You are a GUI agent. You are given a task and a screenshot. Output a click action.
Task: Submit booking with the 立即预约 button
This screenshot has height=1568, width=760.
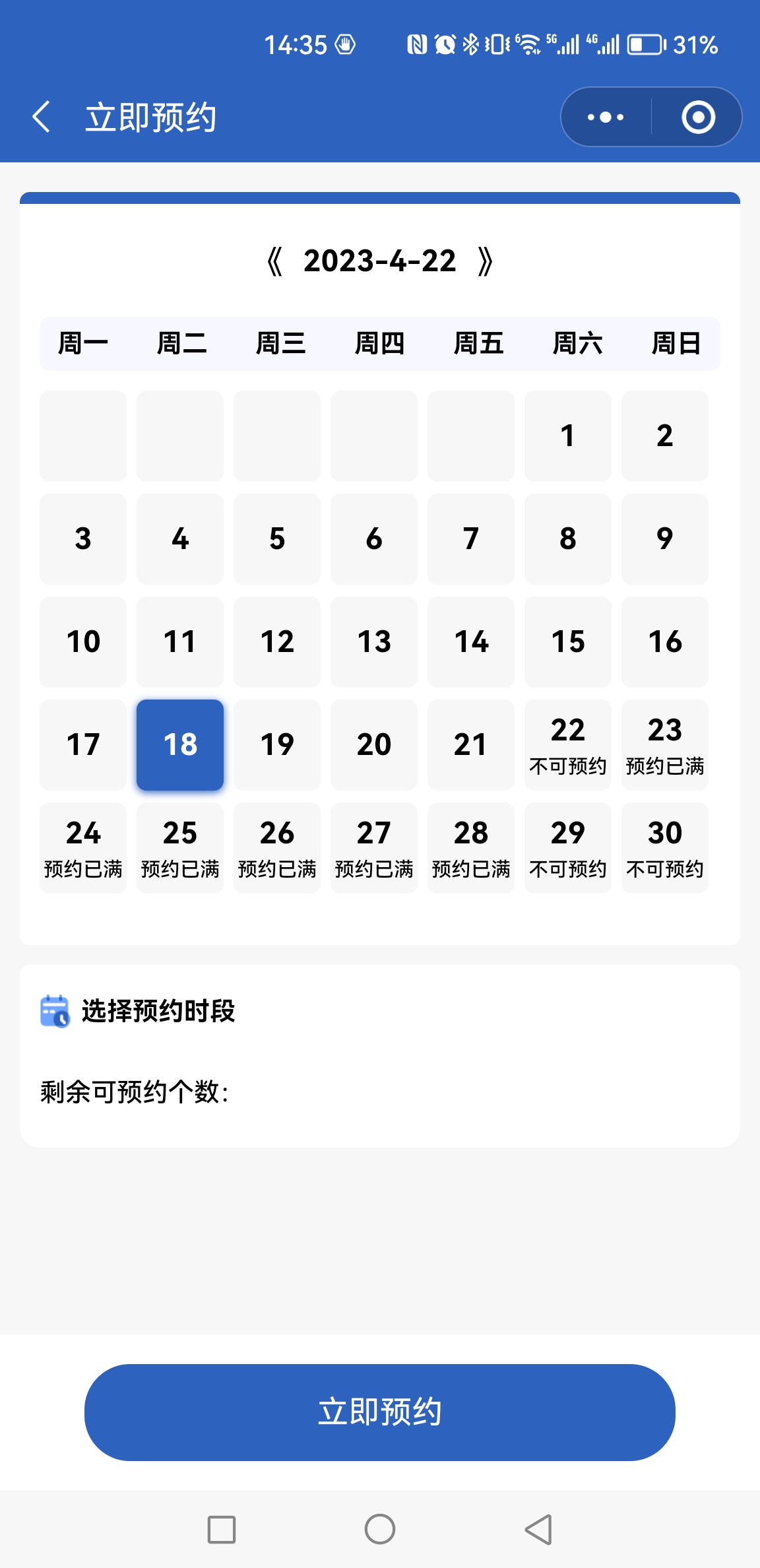point(380,1412)
